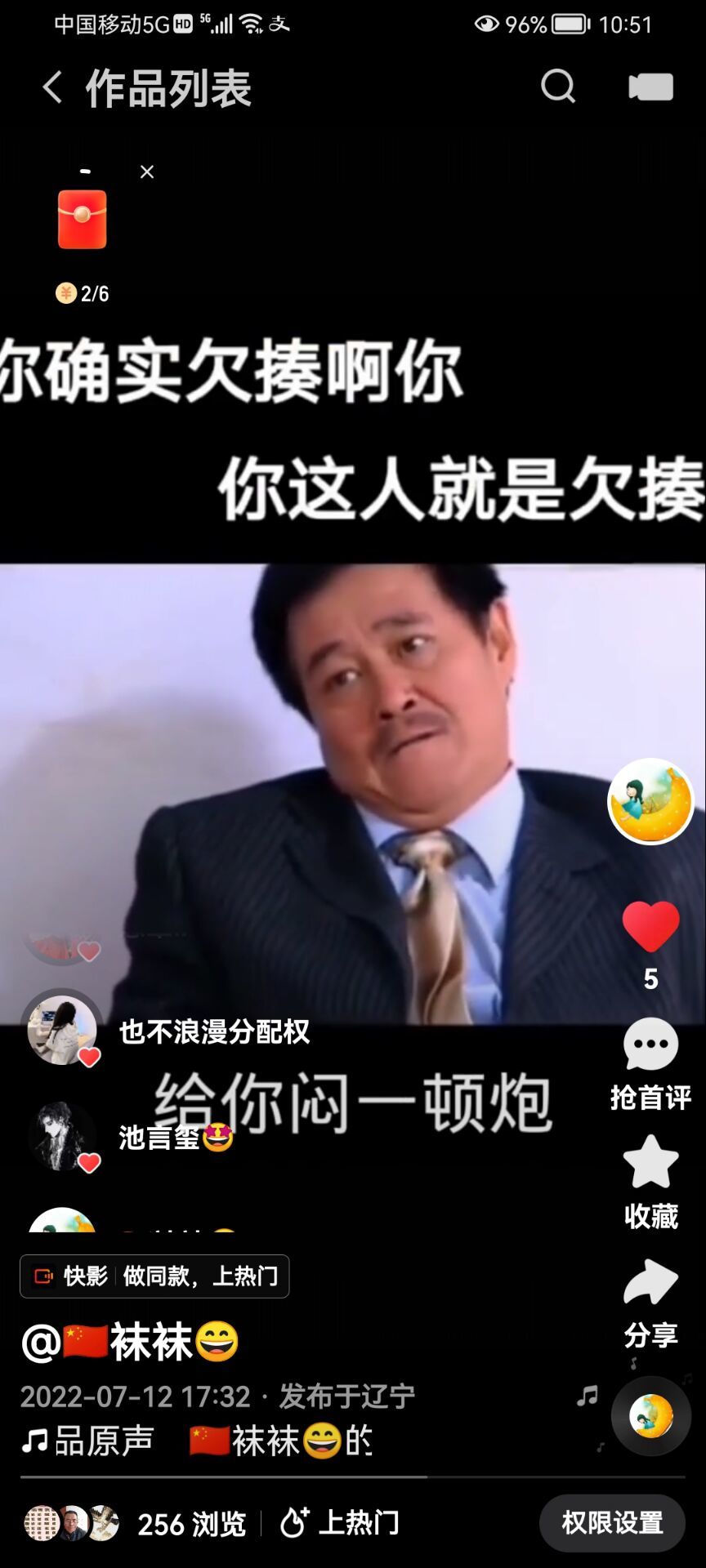Open the spinning music disc

click(x=651, y=1416)
